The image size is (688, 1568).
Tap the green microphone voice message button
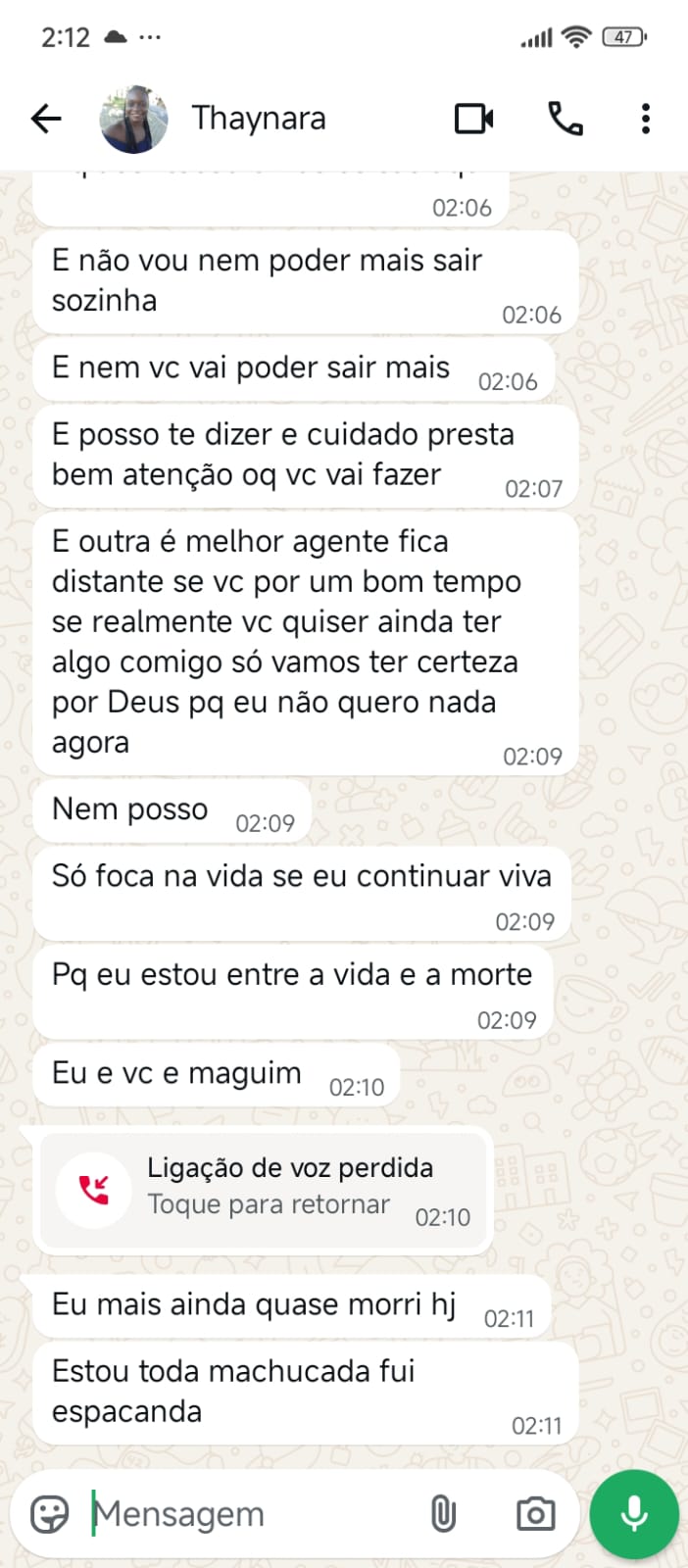tap(634, 1514)
